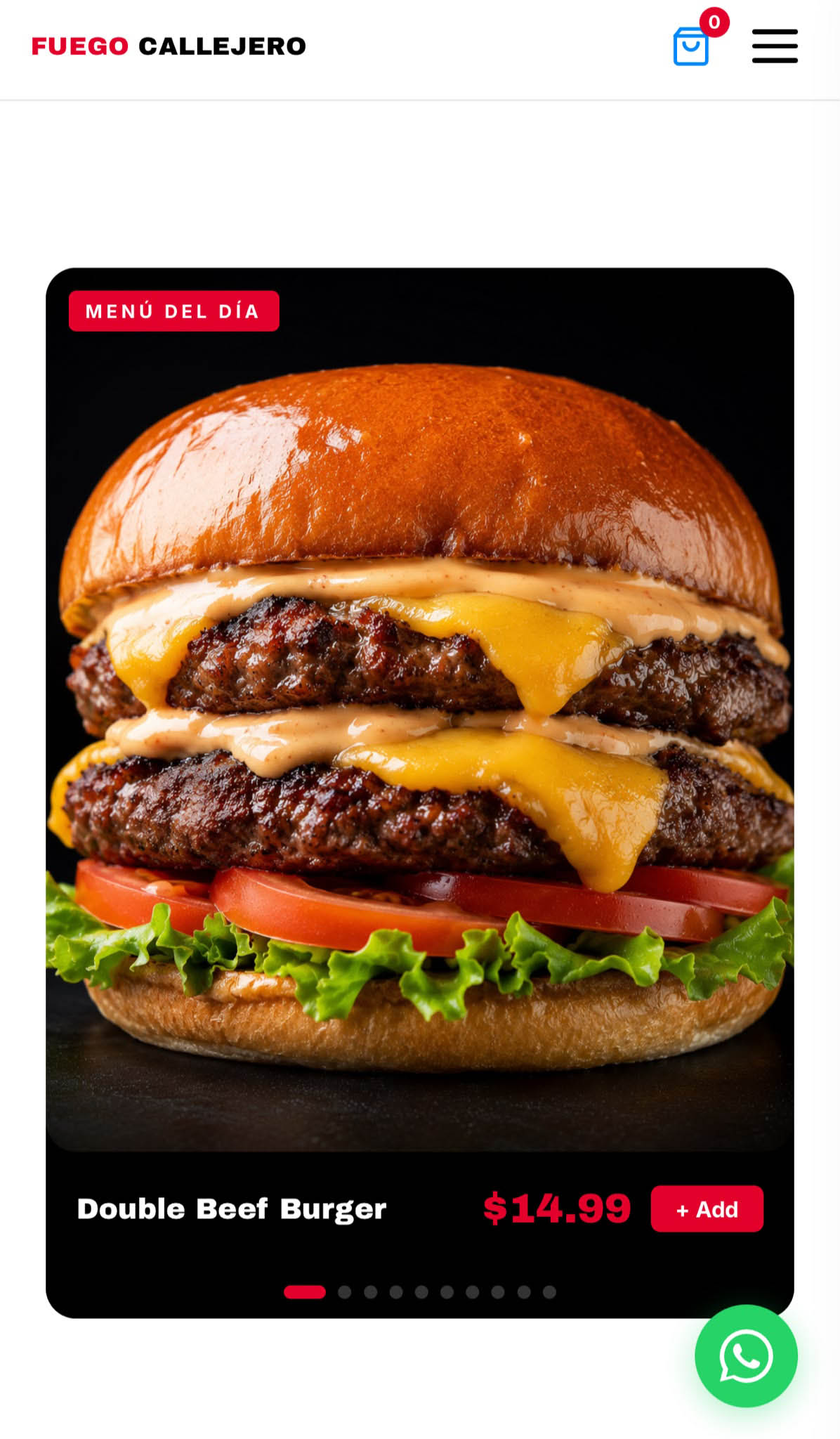Open the Double Beef Burger card
The width and height of the screenshot is (840, 1439).
(x=420, y=793)
